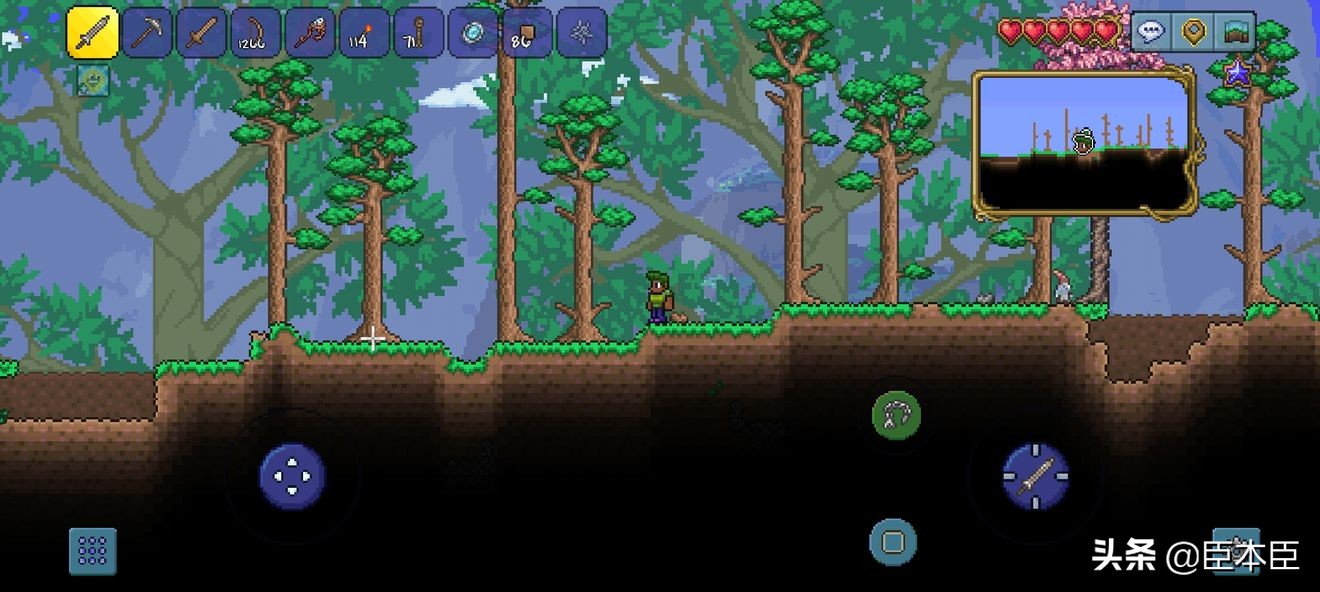Select the magic mirror hotbar slot
The image size is (1320, 592).
pos(472,33)
